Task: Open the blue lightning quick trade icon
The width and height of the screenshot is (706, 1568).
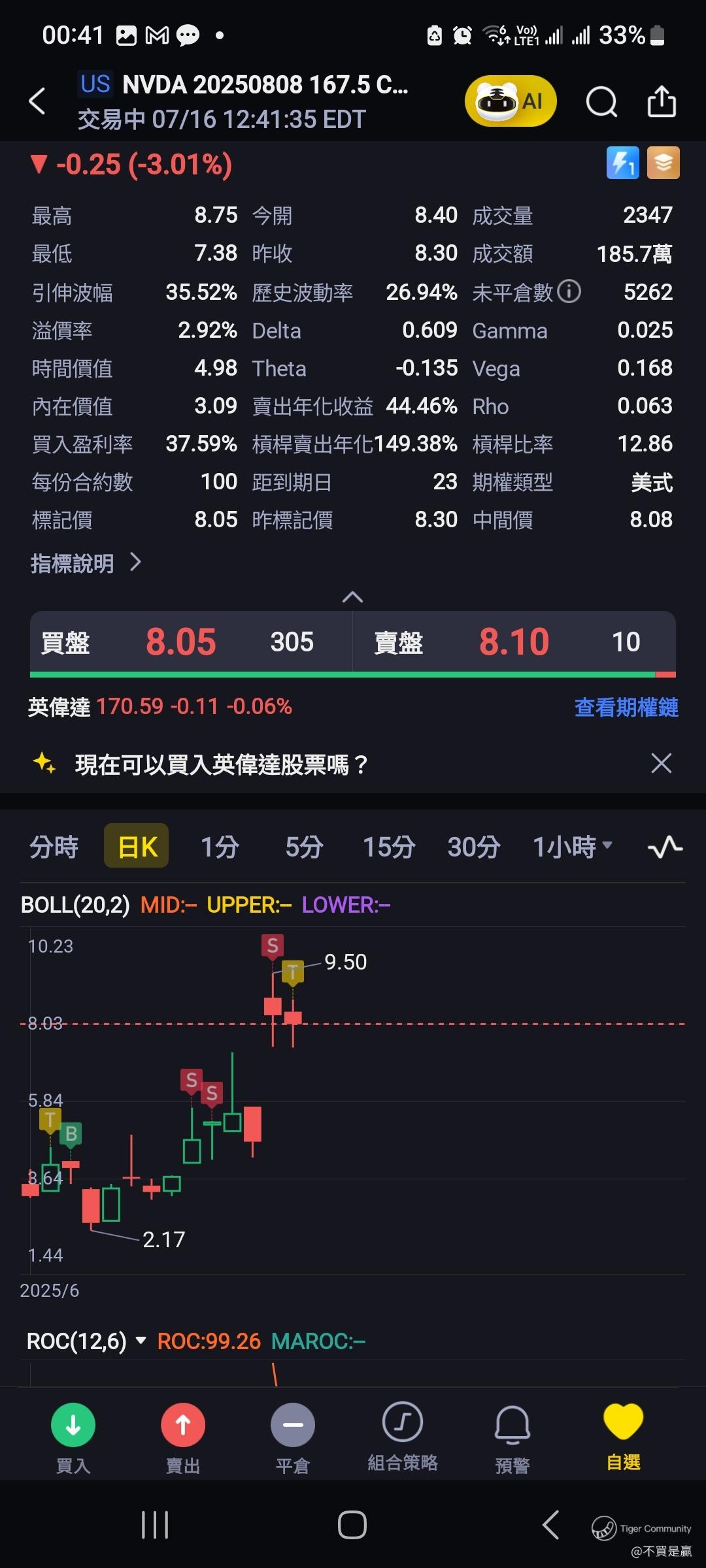Action: click(x=622, y=163)
